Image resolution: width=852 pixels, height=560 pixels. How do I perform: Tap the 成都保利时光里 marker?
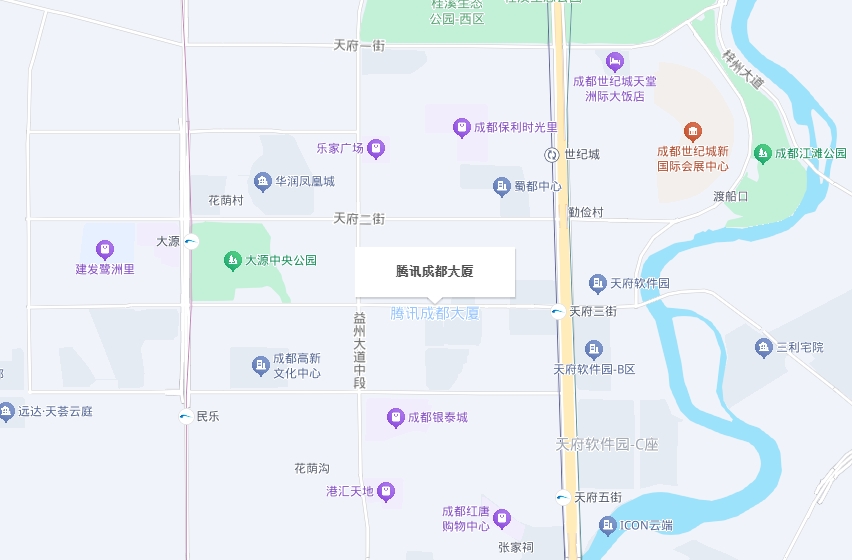461,127
